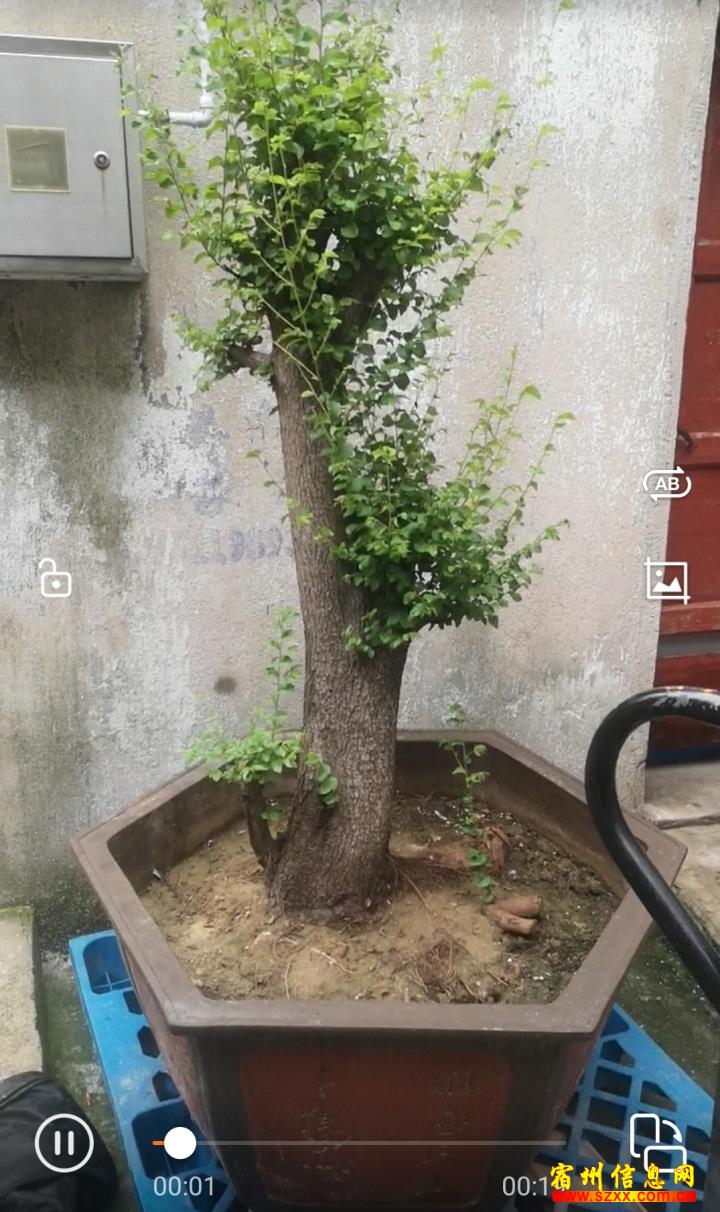Enable the AB repeat loop
This screenshot has height=1212, width=720.
click(666, 484)
